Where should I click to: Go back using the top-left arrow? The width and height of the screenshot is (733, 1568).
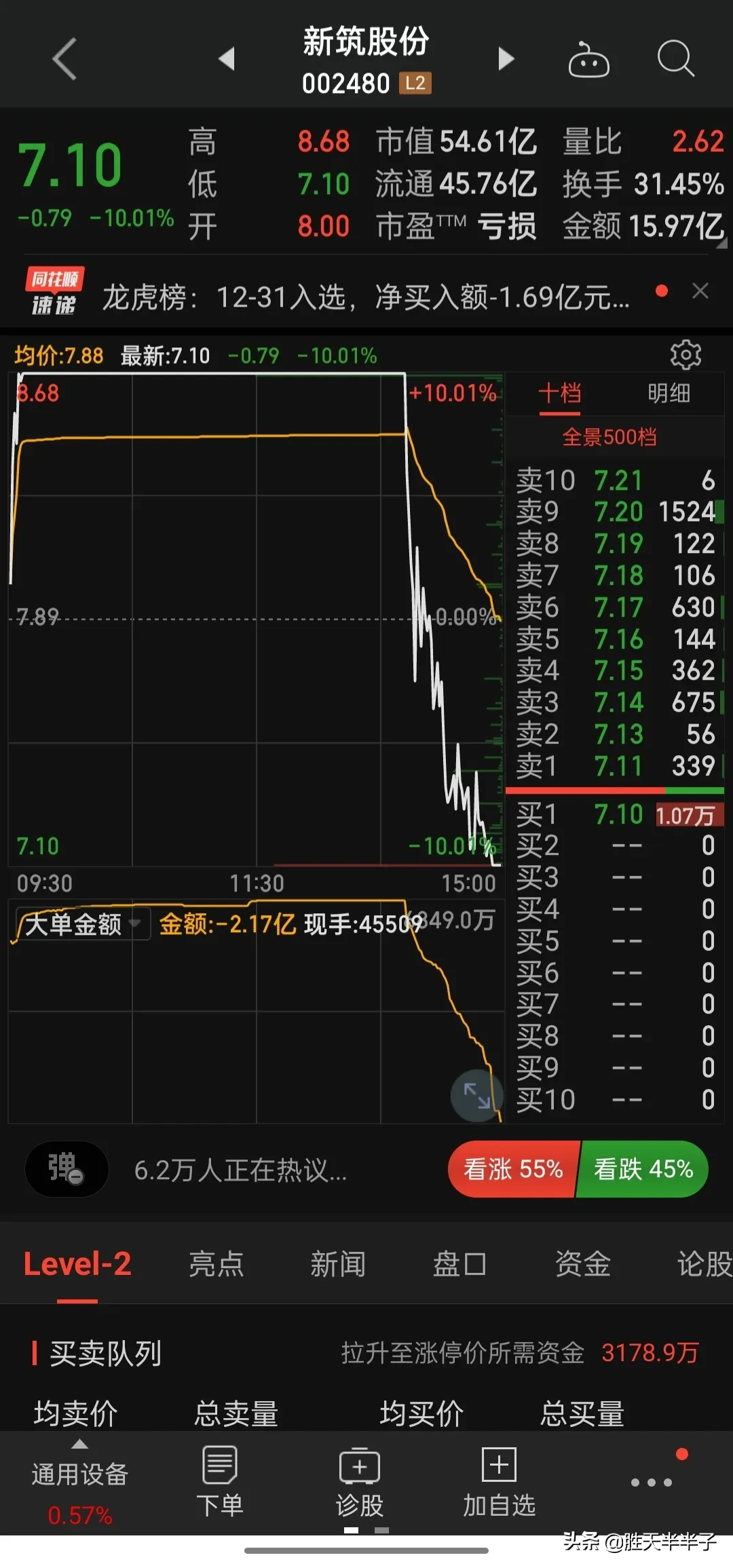click(65, 59)
